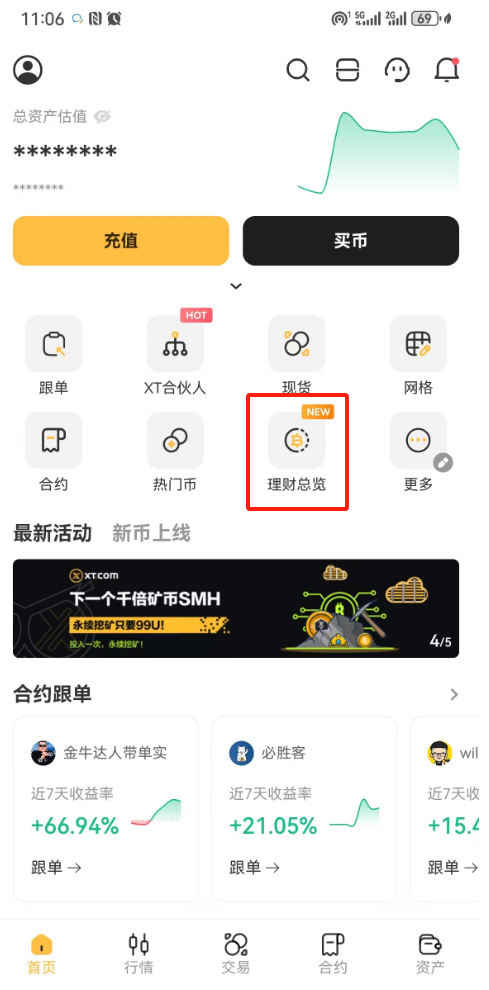
Task: Open the customer support headset icon
Action: tap(397, 70)
